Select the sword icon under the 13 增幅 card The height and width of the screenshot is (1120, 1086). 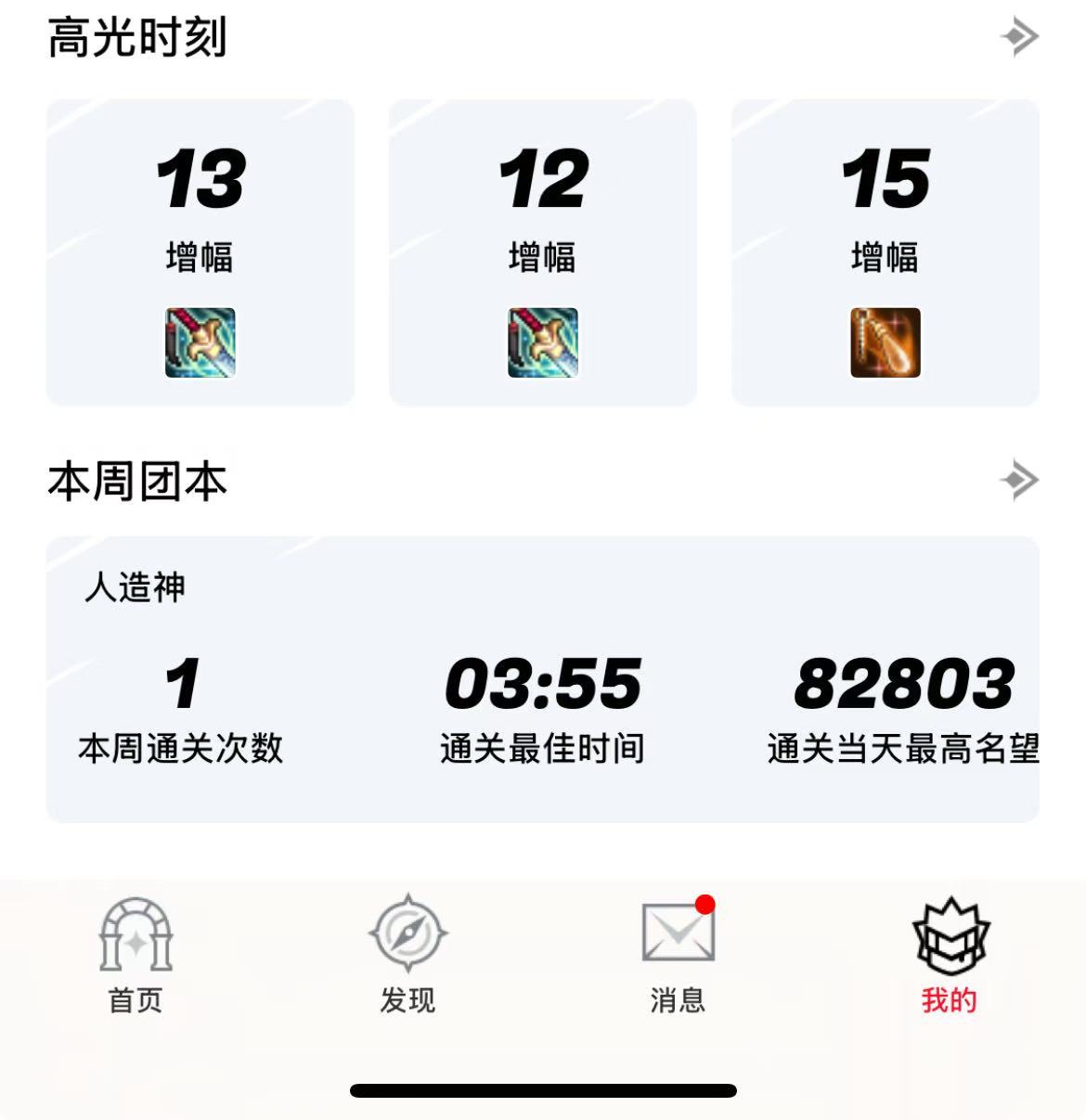200,343
